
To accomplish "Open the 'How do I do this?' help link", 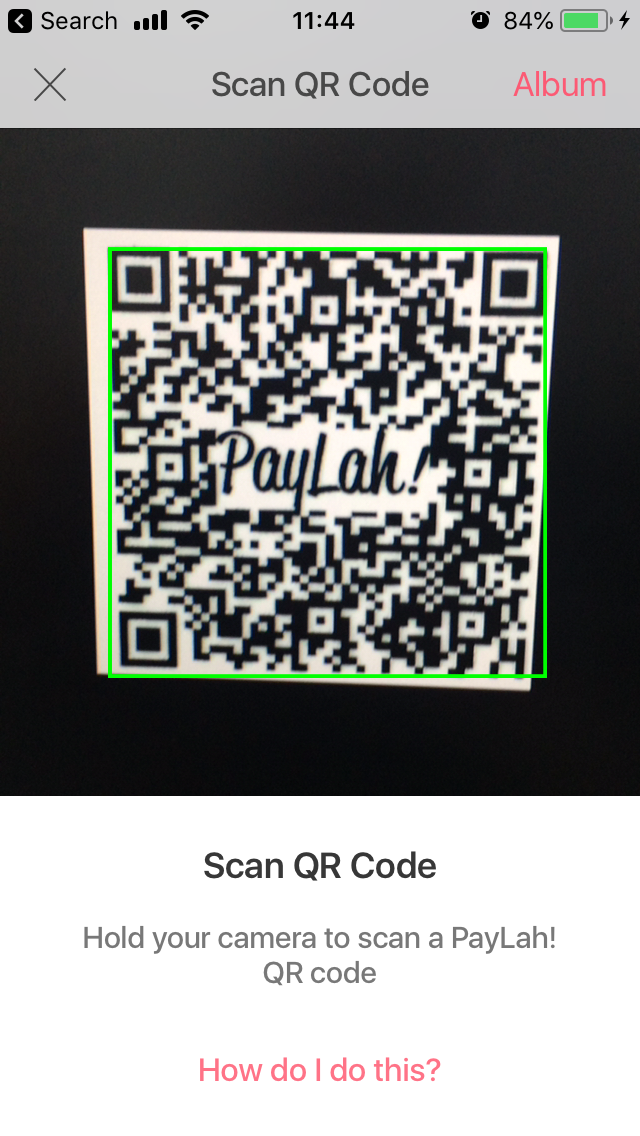I will [320, 1070].
